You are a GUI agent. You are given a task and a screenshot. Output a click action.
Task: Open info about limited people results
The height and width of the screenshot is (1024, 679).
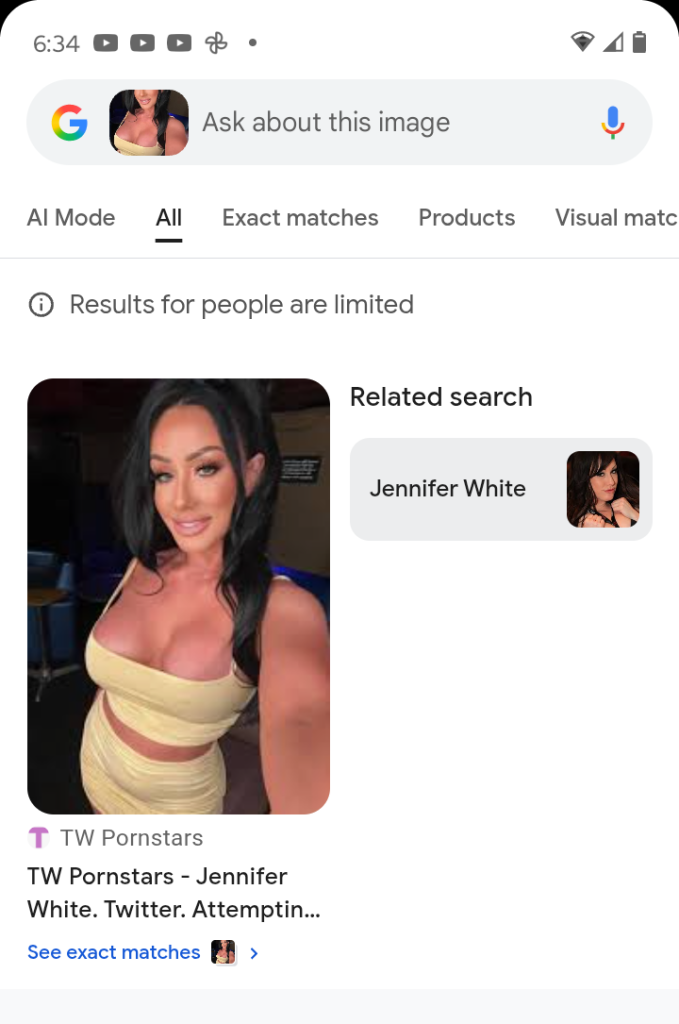click(41, 305)
